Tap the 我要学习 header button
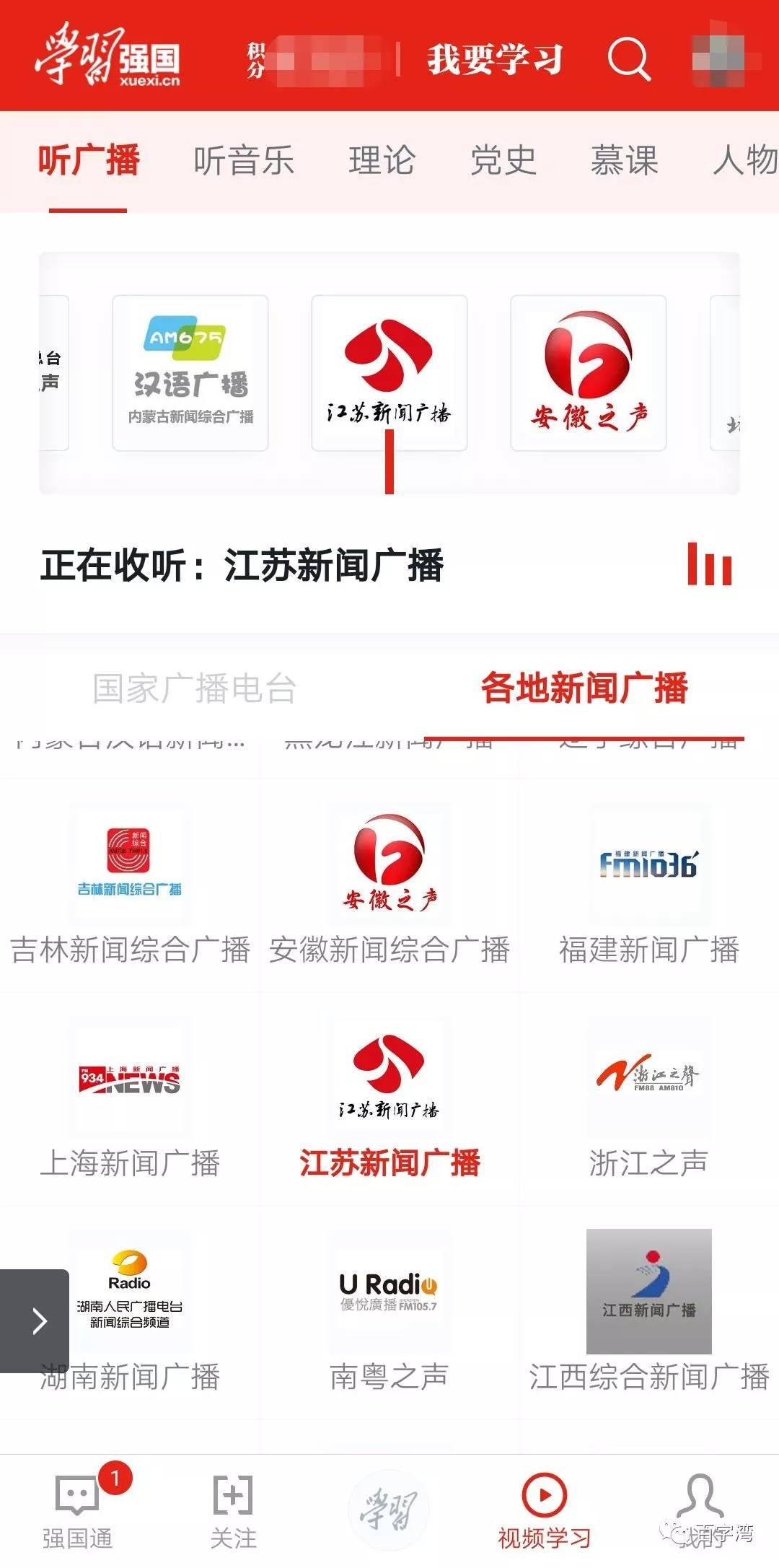The image size is (779, 1568). click(495, 59)
